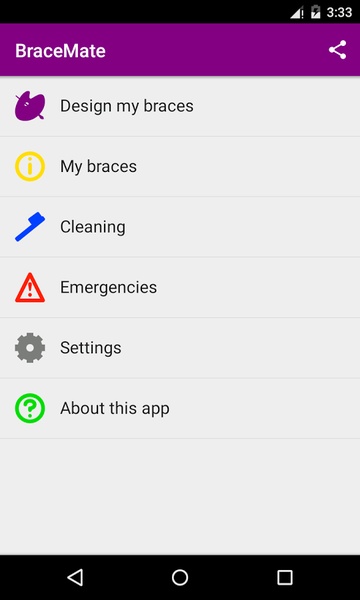Share the BraceMate app
This screenshot has width=360, height=600.
(337, 50)
